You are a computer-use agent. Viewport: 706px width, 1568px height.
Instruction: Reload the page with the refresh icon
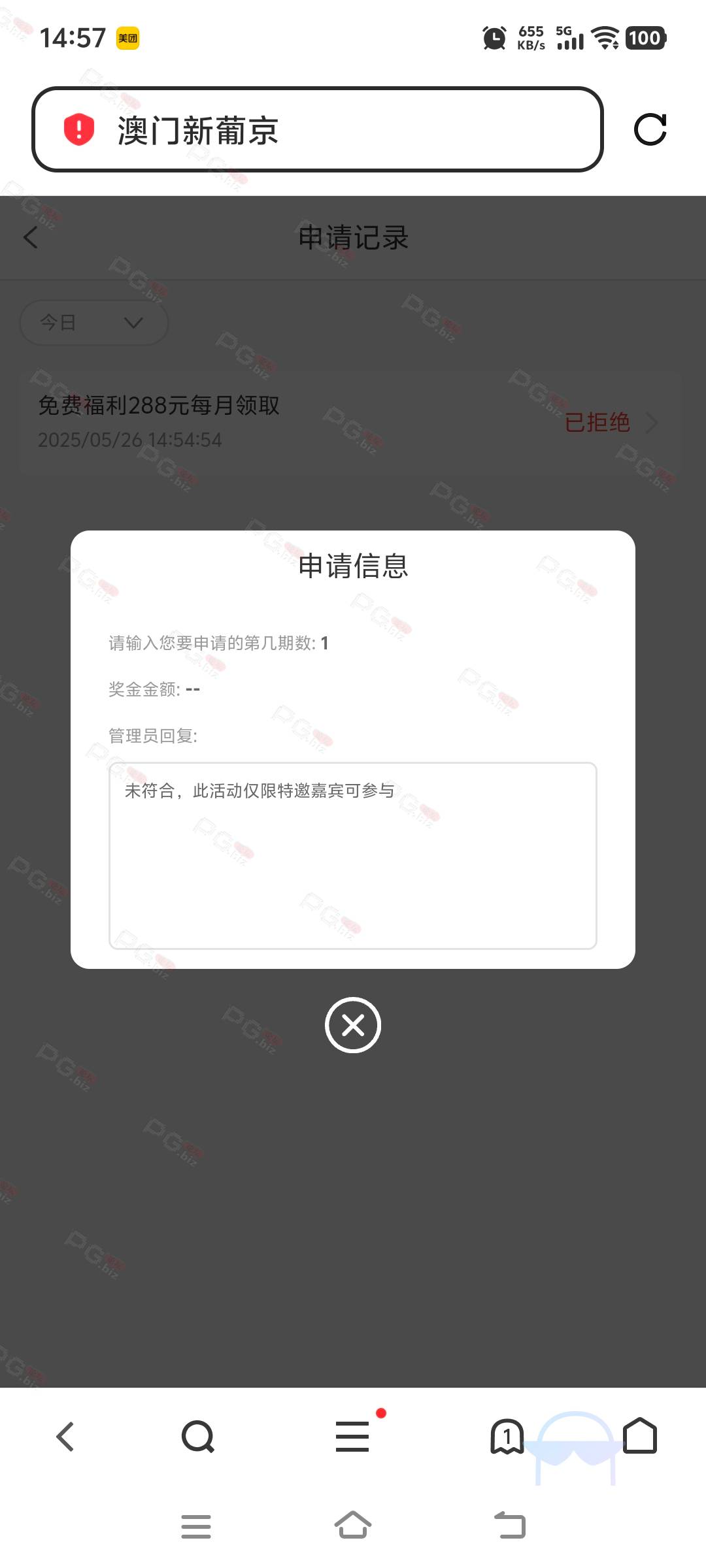point(650,129)
